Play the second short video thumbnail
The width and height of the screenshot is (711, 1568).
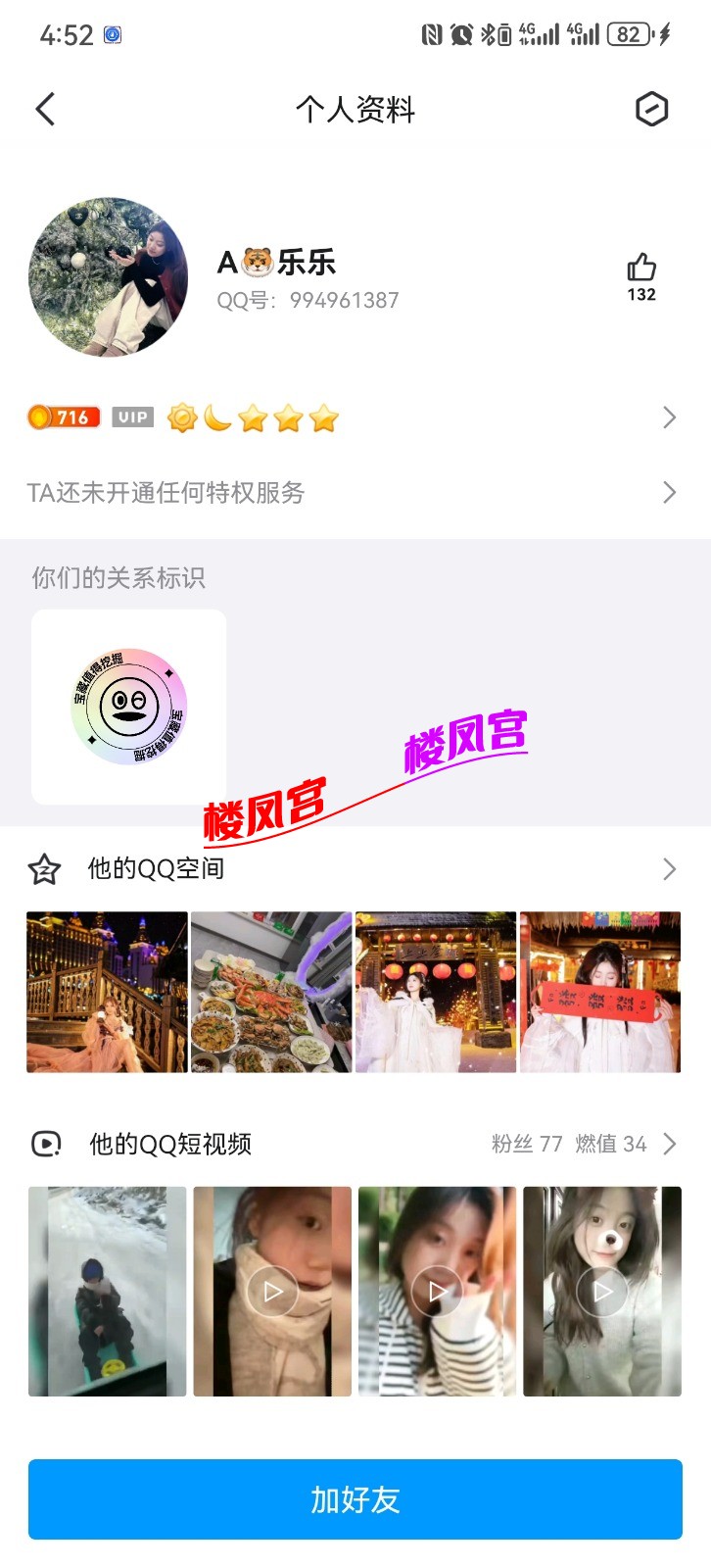point(271,1292)
